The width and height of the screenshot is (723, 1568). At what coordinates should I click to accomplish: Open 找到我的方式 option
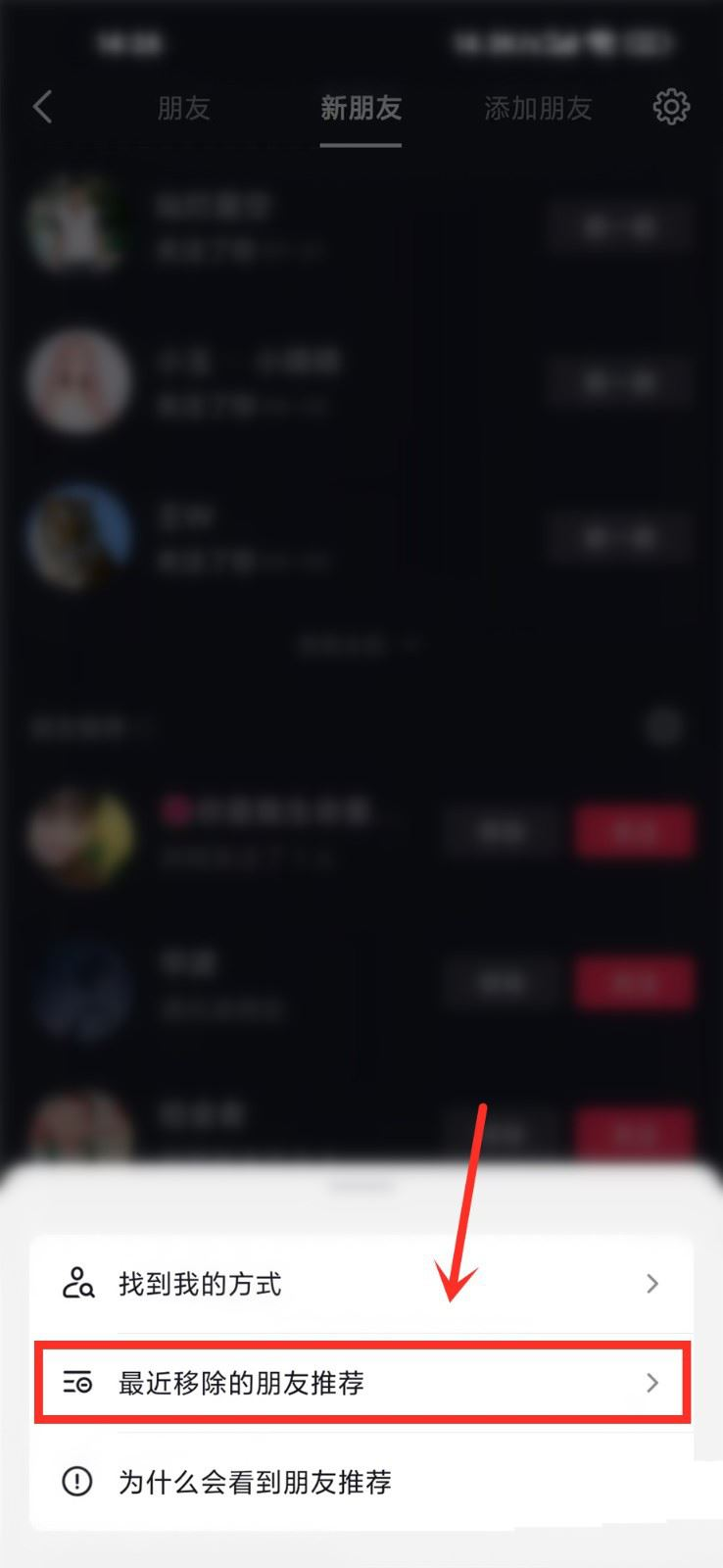tap(361, 1284)
